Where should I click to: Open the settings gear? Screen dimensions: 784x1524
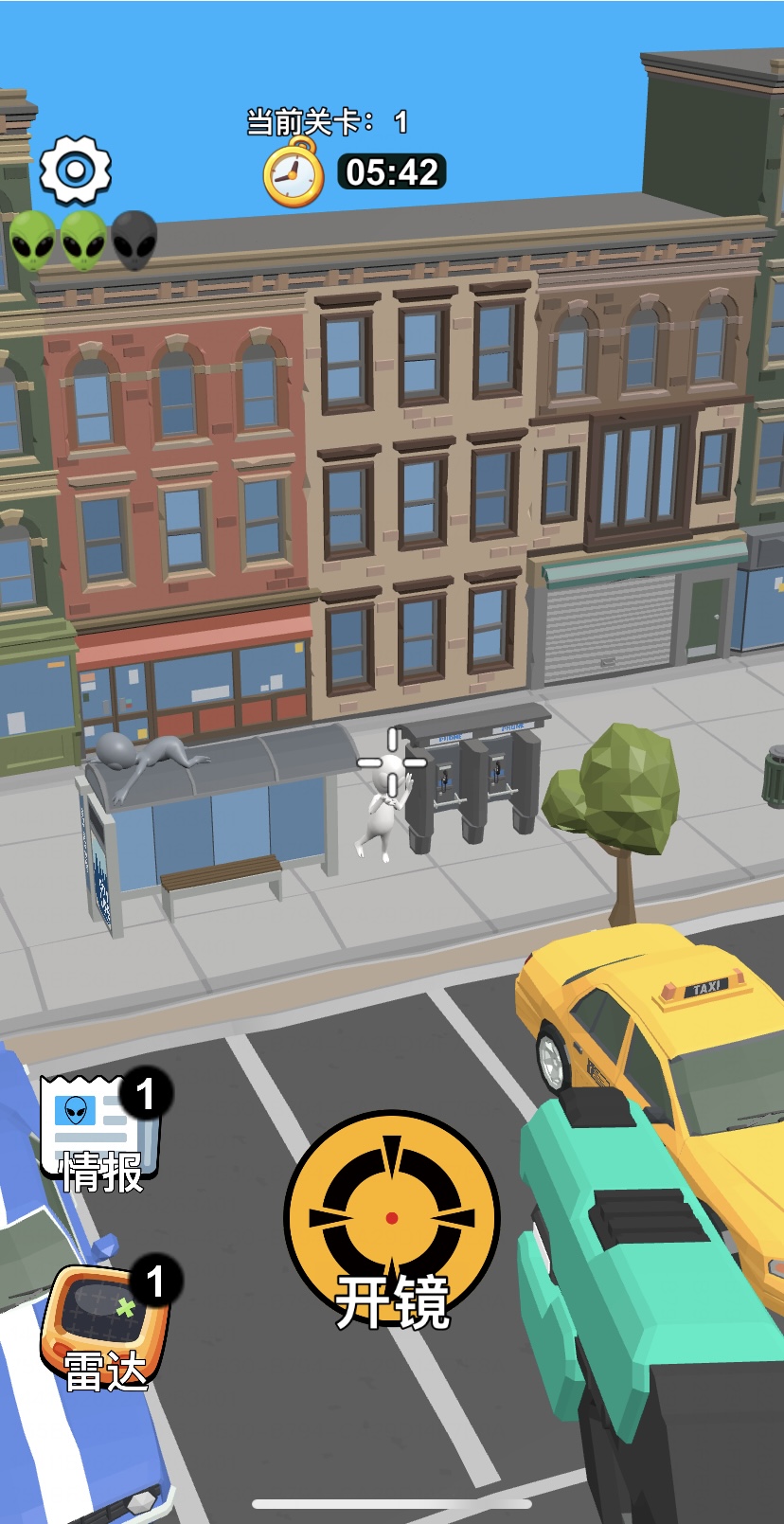coord(75,170)
